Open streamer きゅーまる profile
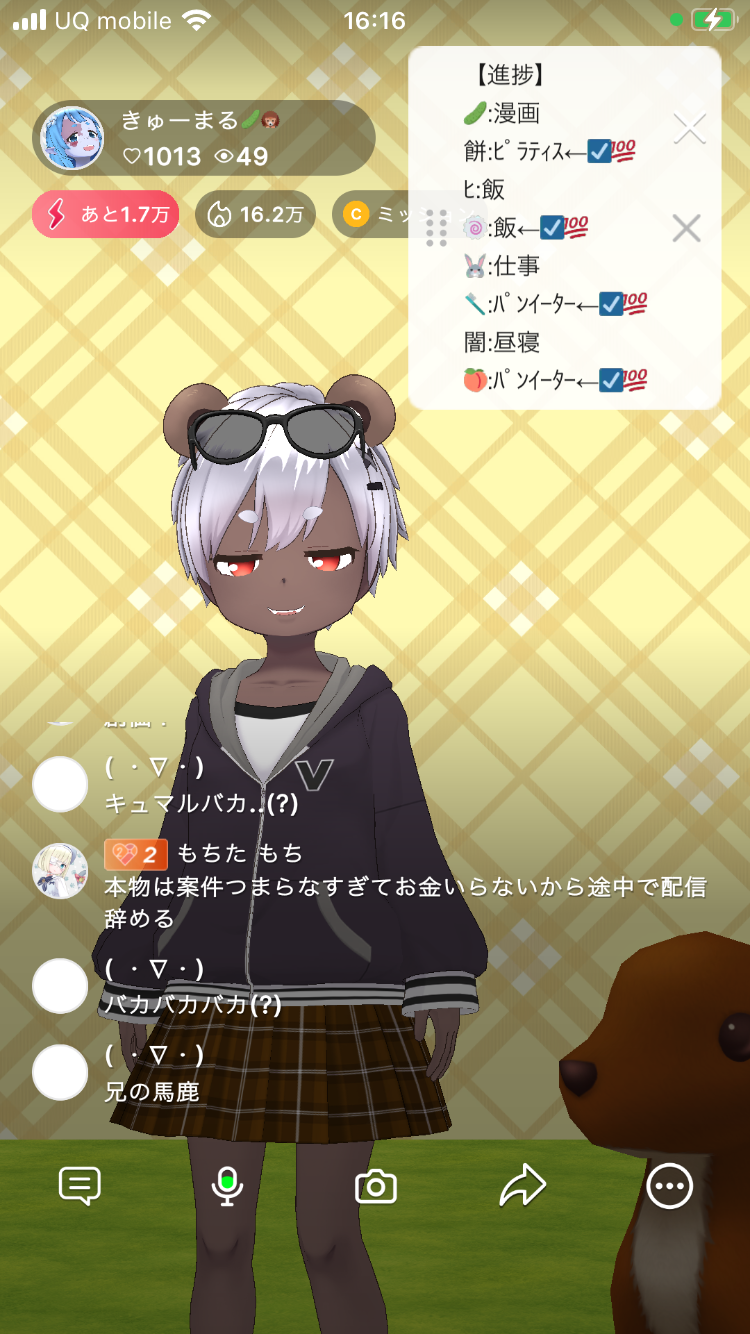750x1334 pixels. pos(71,138)
